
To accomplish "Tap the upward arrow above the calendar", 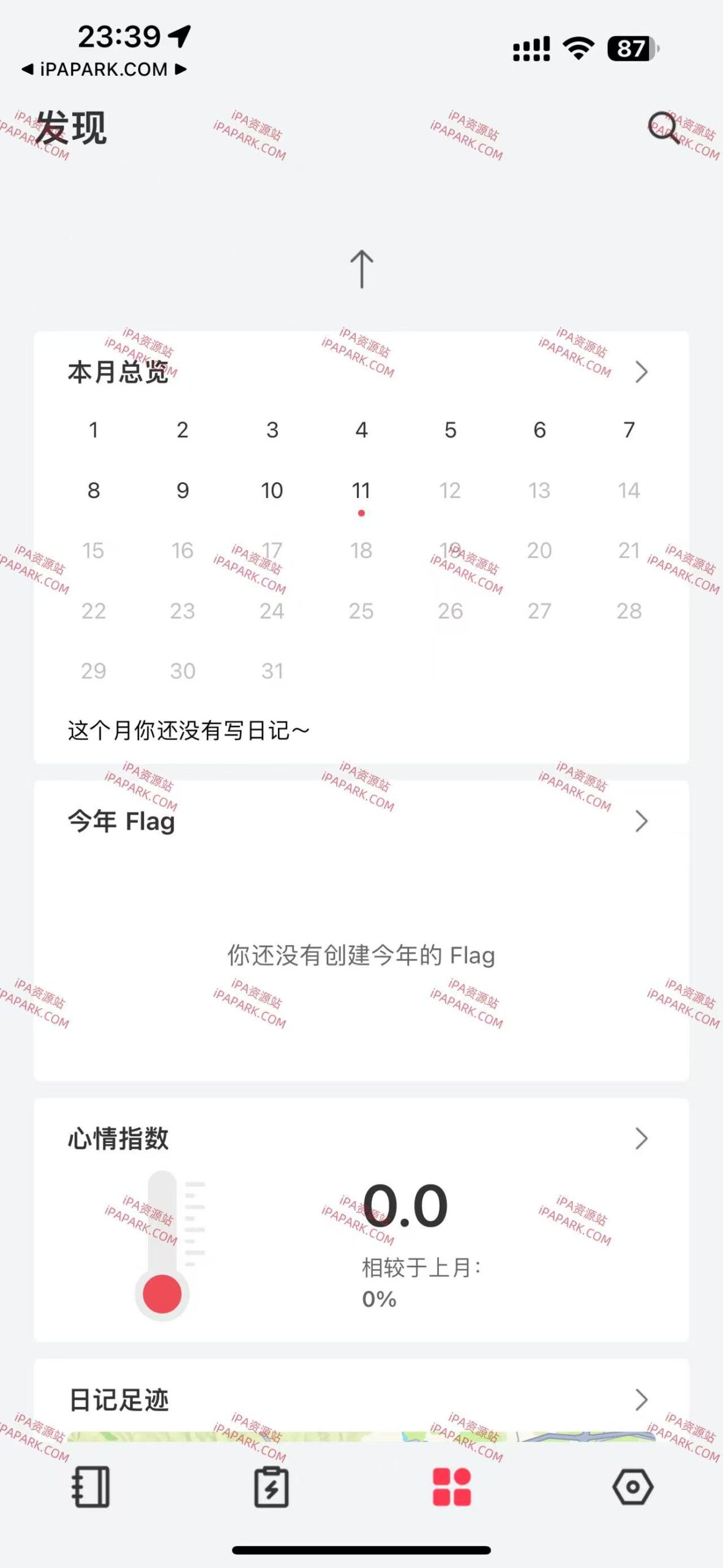I will pos(361,268).
